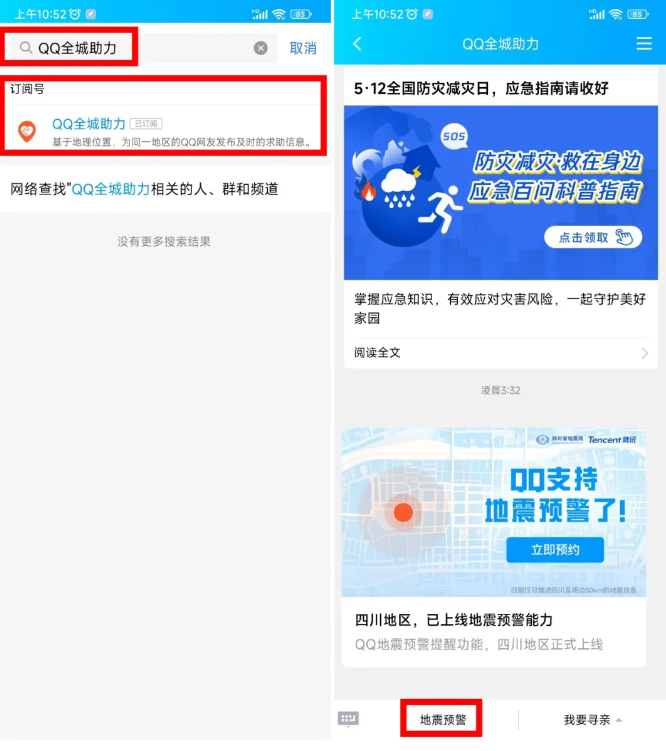
Task: Open the hamburger menu on the QQ全城助力 page
Action: pos(644,44)
